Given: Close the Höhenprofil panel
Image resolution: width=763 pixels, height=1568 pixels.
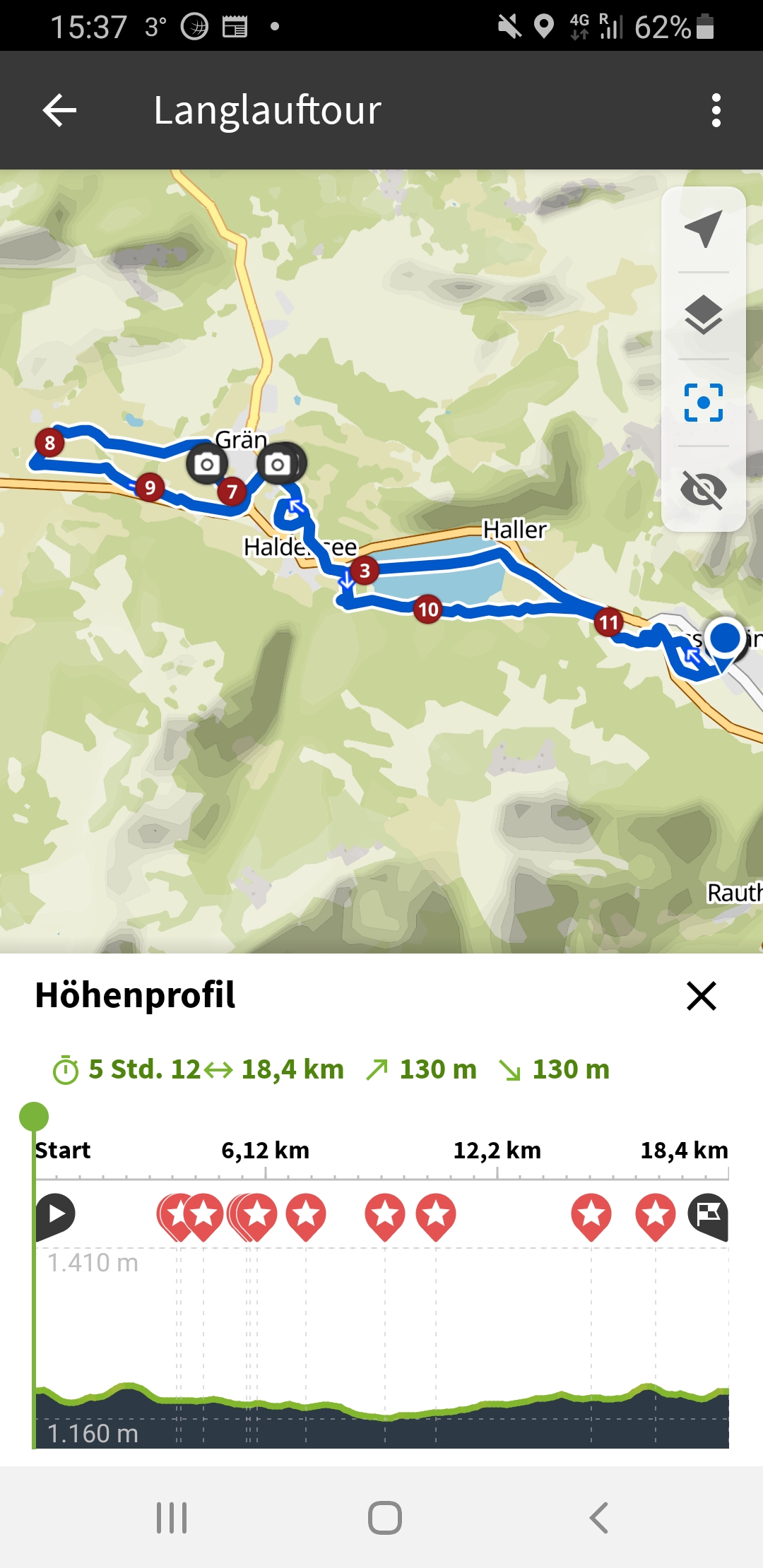Looking at the screenshot, I should (x=702, y=996).
